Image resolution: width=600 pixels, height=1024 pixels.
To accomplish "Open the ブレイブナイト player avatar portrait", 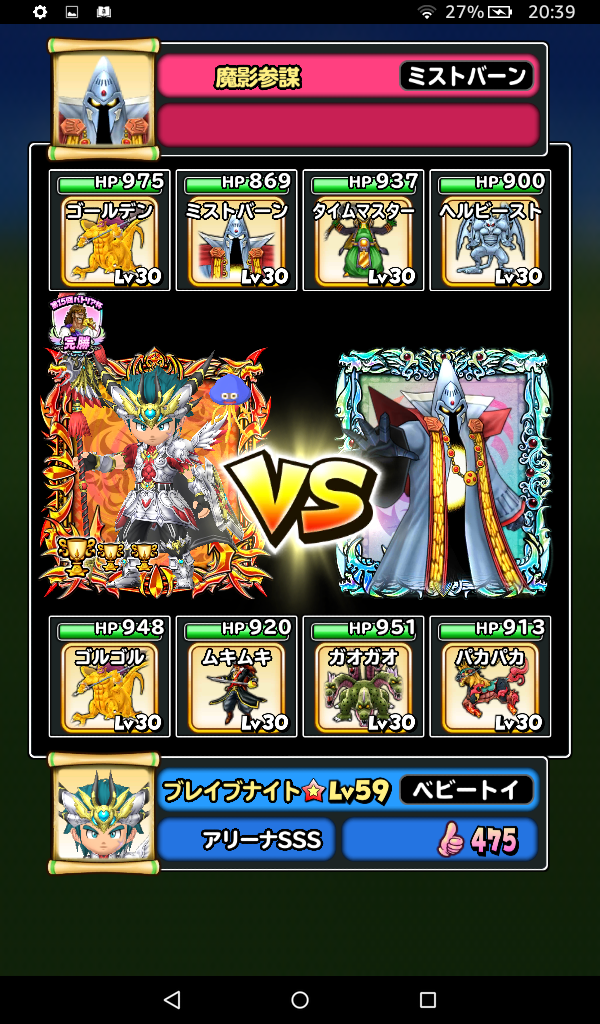I will (104, 814).
